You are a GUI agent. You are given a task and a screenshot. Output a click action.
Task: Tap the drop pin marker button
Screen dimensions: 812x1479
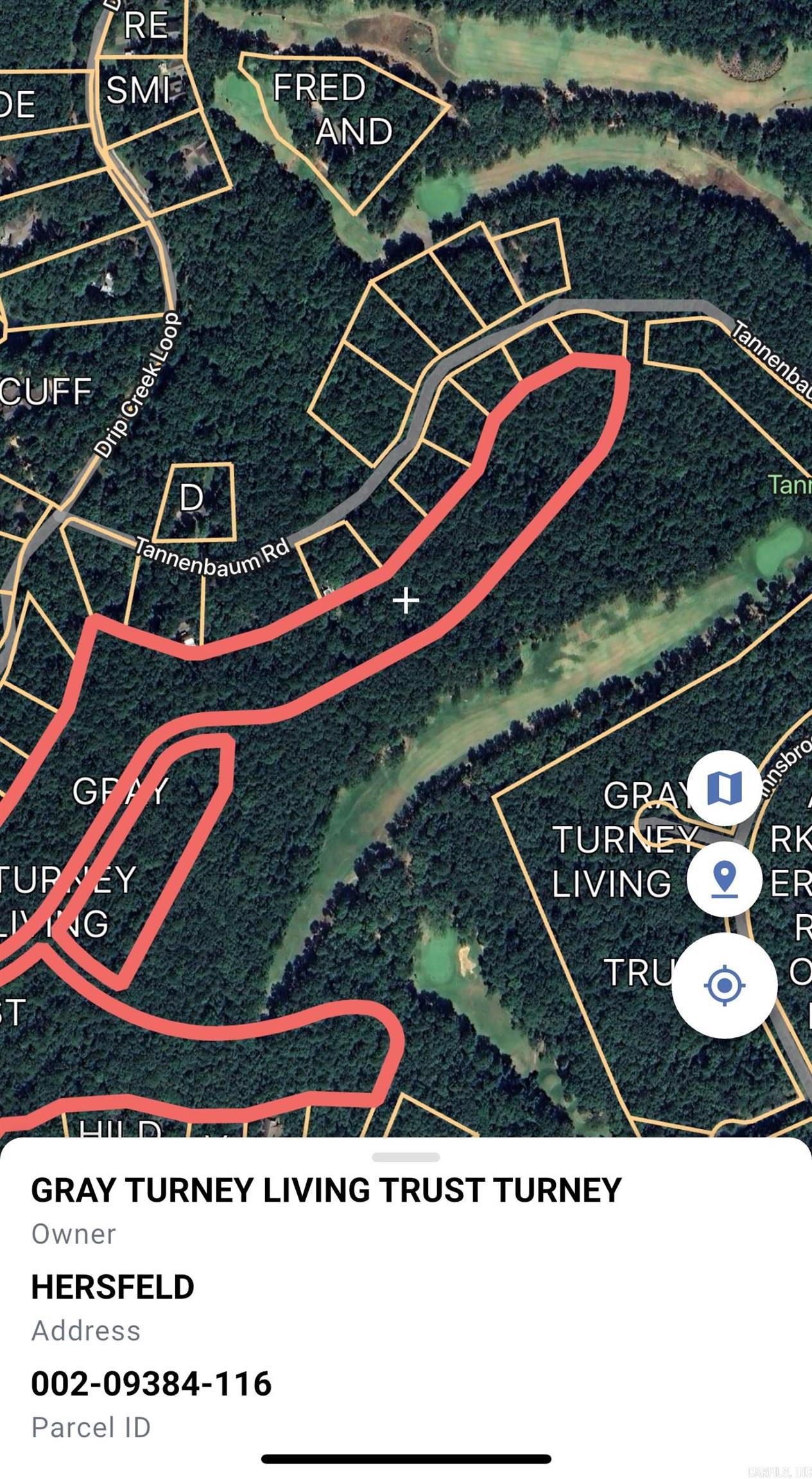point(724,879)
